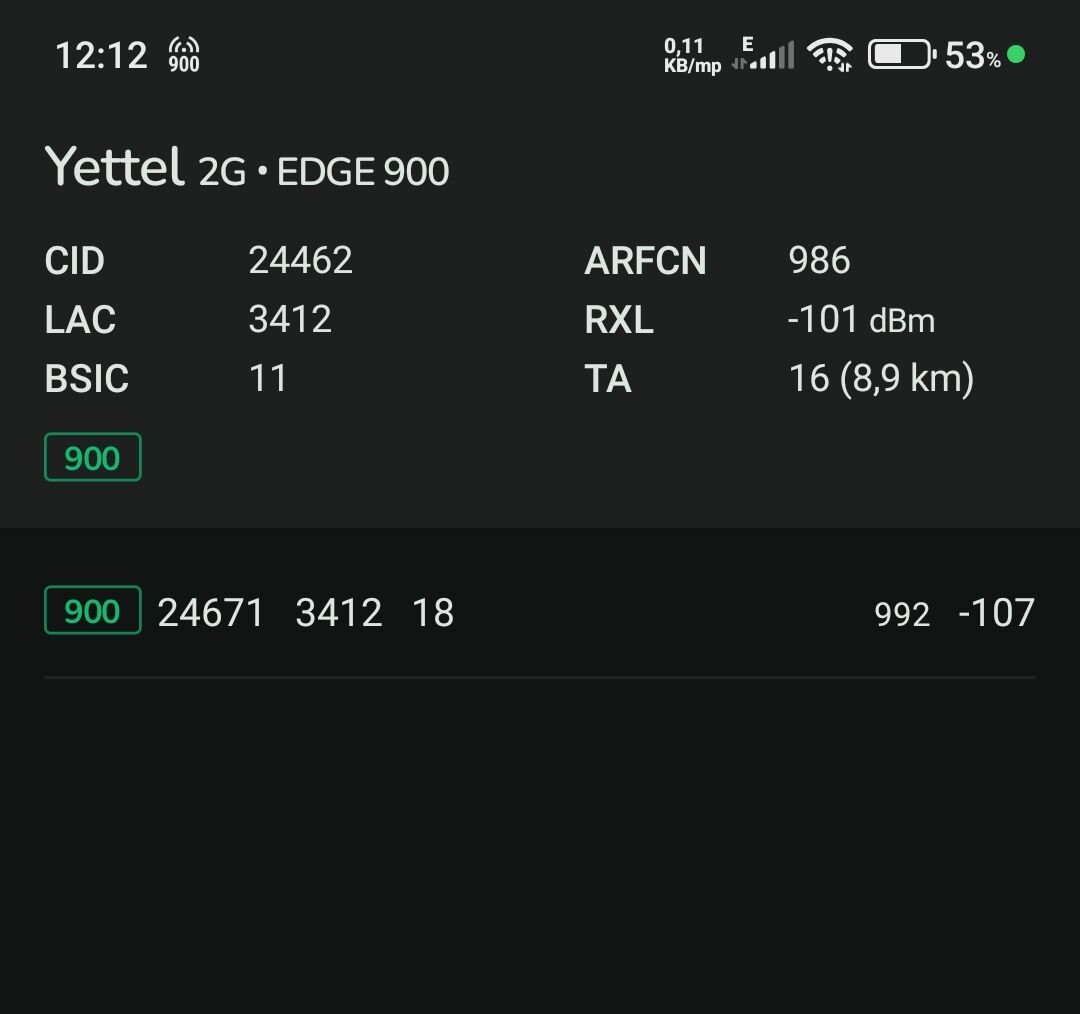Open neighbor cell 24671 row
This screenshot has height=1014, width=1080.
538,612
